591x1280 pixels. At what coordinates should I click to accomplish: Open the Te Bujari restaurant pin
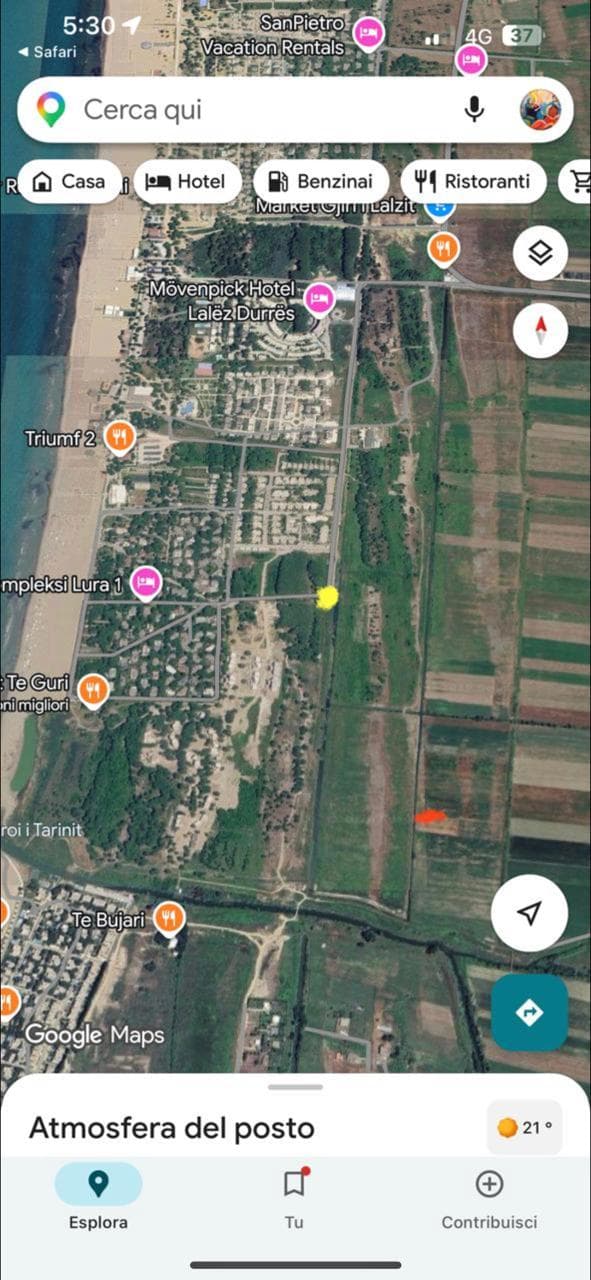(170, 918)
